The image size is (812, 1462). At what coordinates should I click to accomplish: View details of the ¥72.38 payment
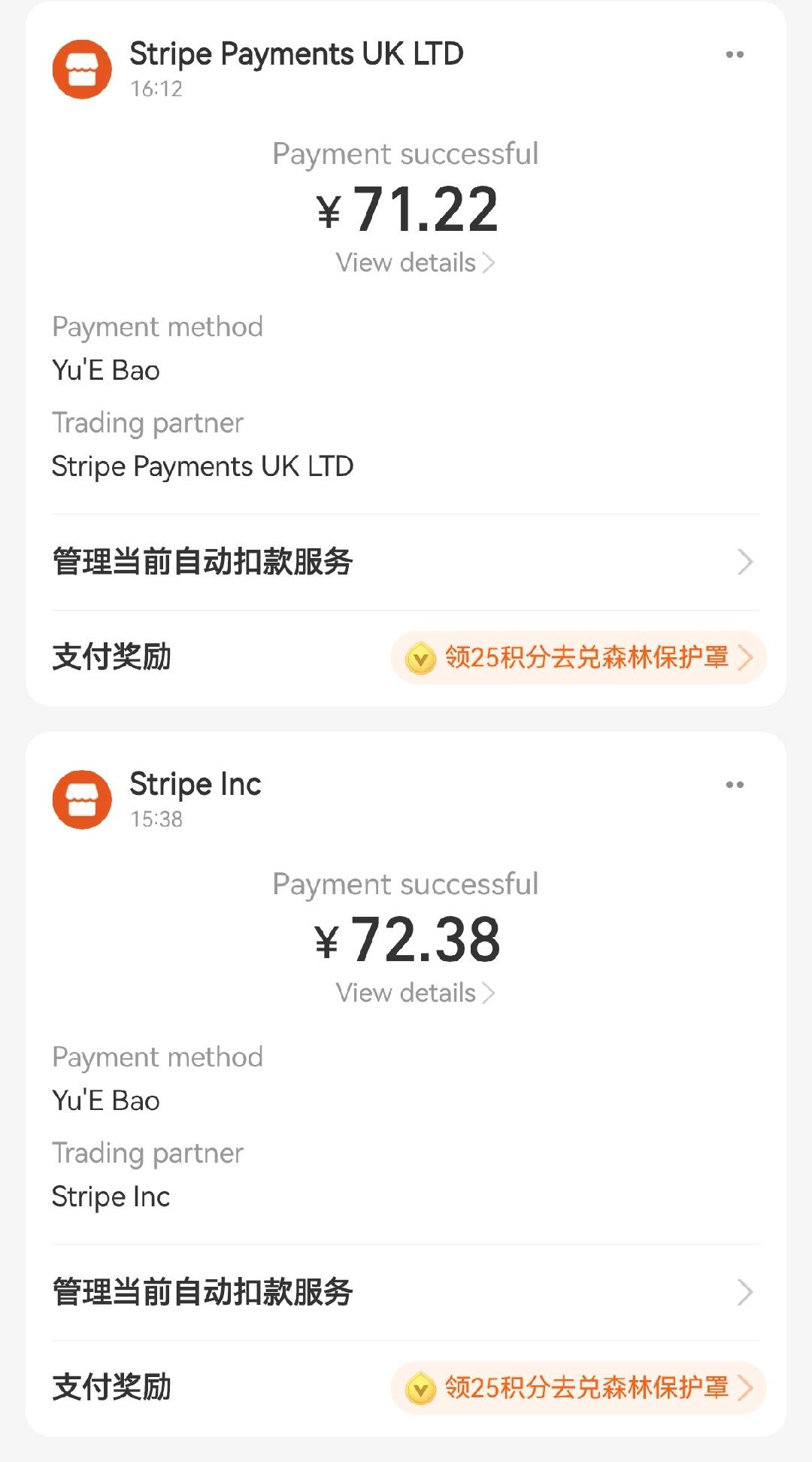[x=415, y=993]
